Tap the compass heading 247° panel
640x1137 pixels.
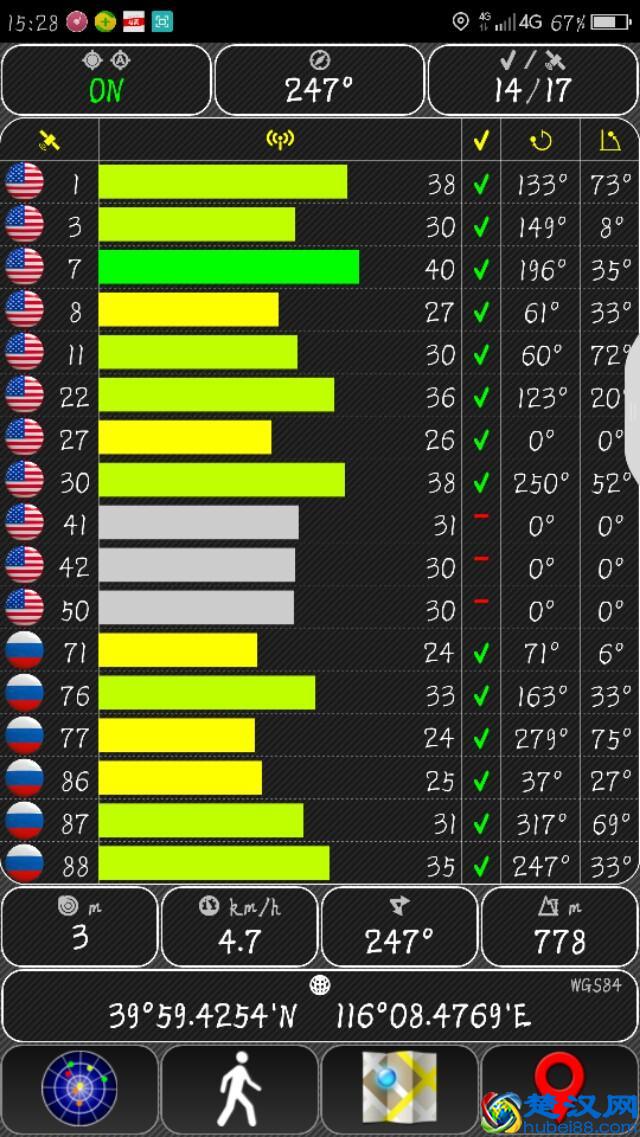pyautogui.click(x=319, y=80)
